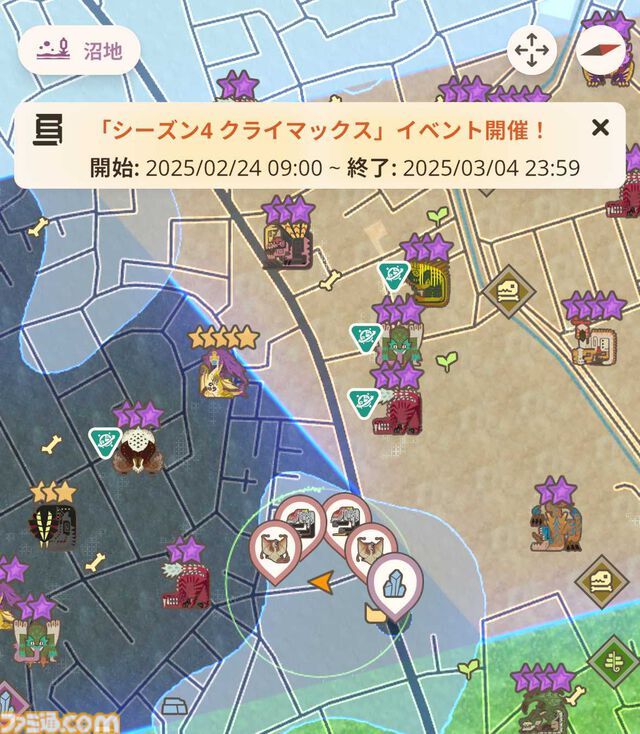Tap the green diamond gathering point marker

coord(611,661)
